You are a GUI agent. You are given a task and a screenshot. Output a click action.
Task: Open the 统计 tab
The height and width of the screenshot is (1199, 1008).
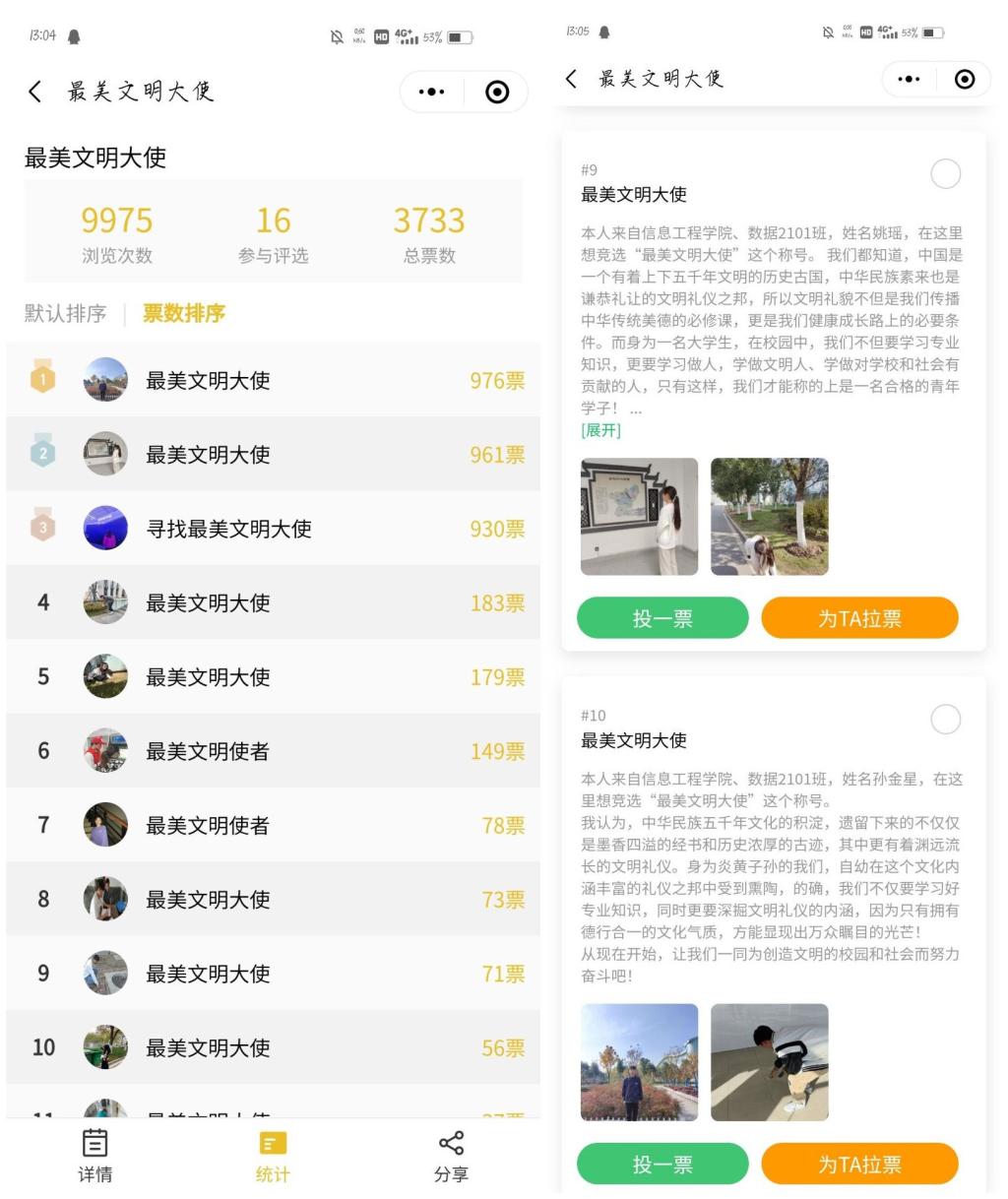pos(273,1156)
